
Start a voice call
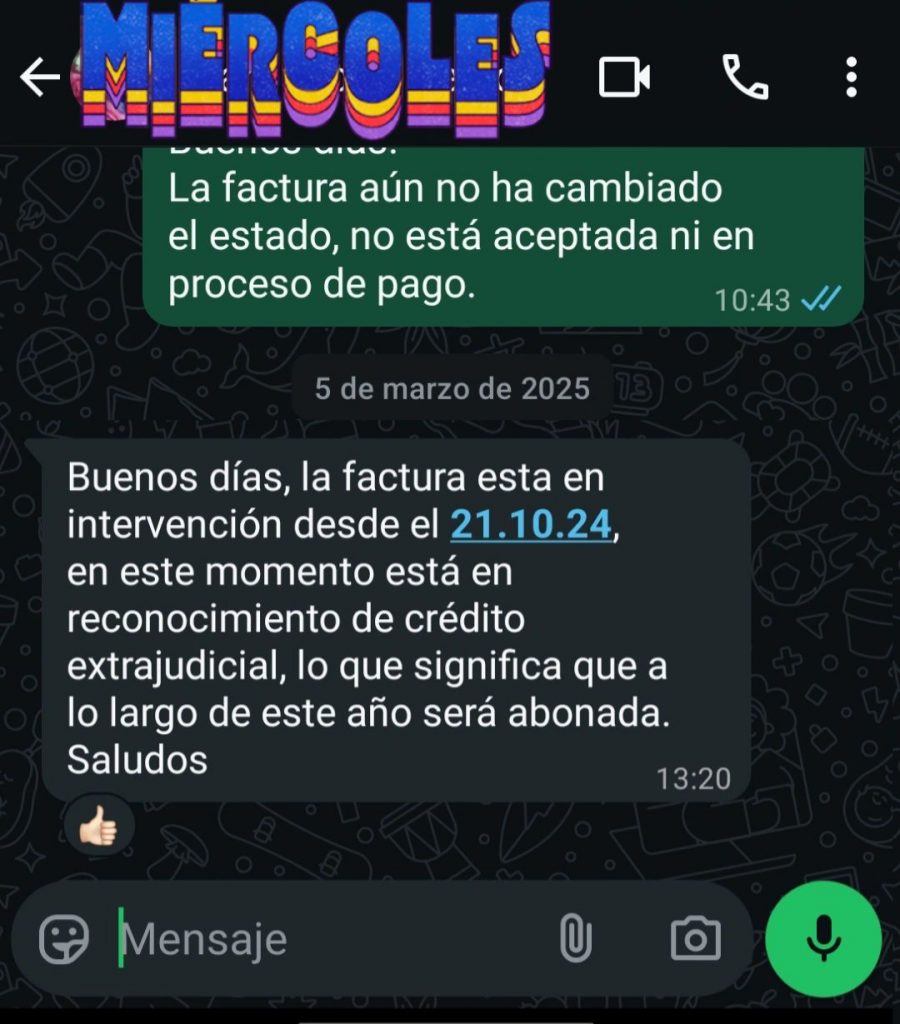click(x=745, y=77)
